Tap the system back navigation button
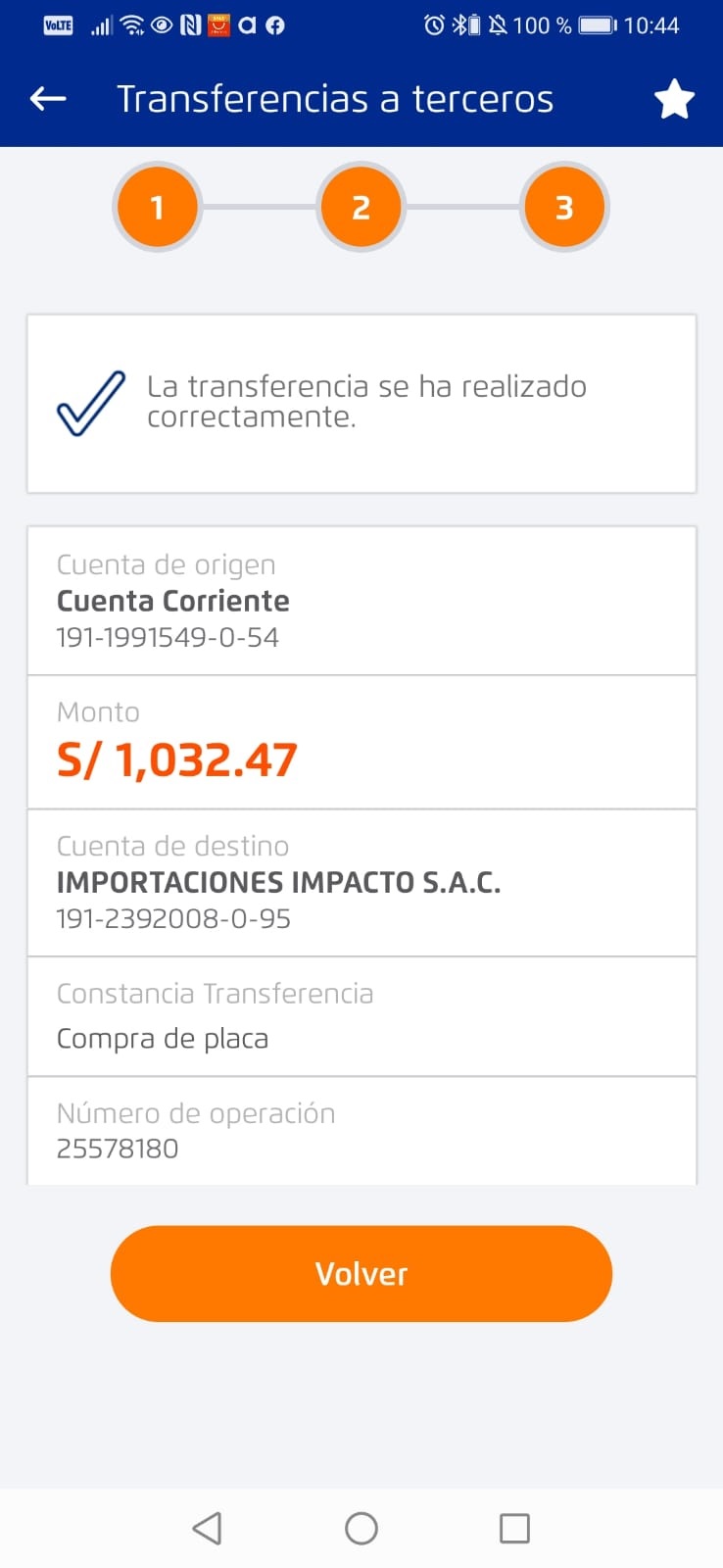This screenshot has width=723, height=1568. (x=207, y=1528)
